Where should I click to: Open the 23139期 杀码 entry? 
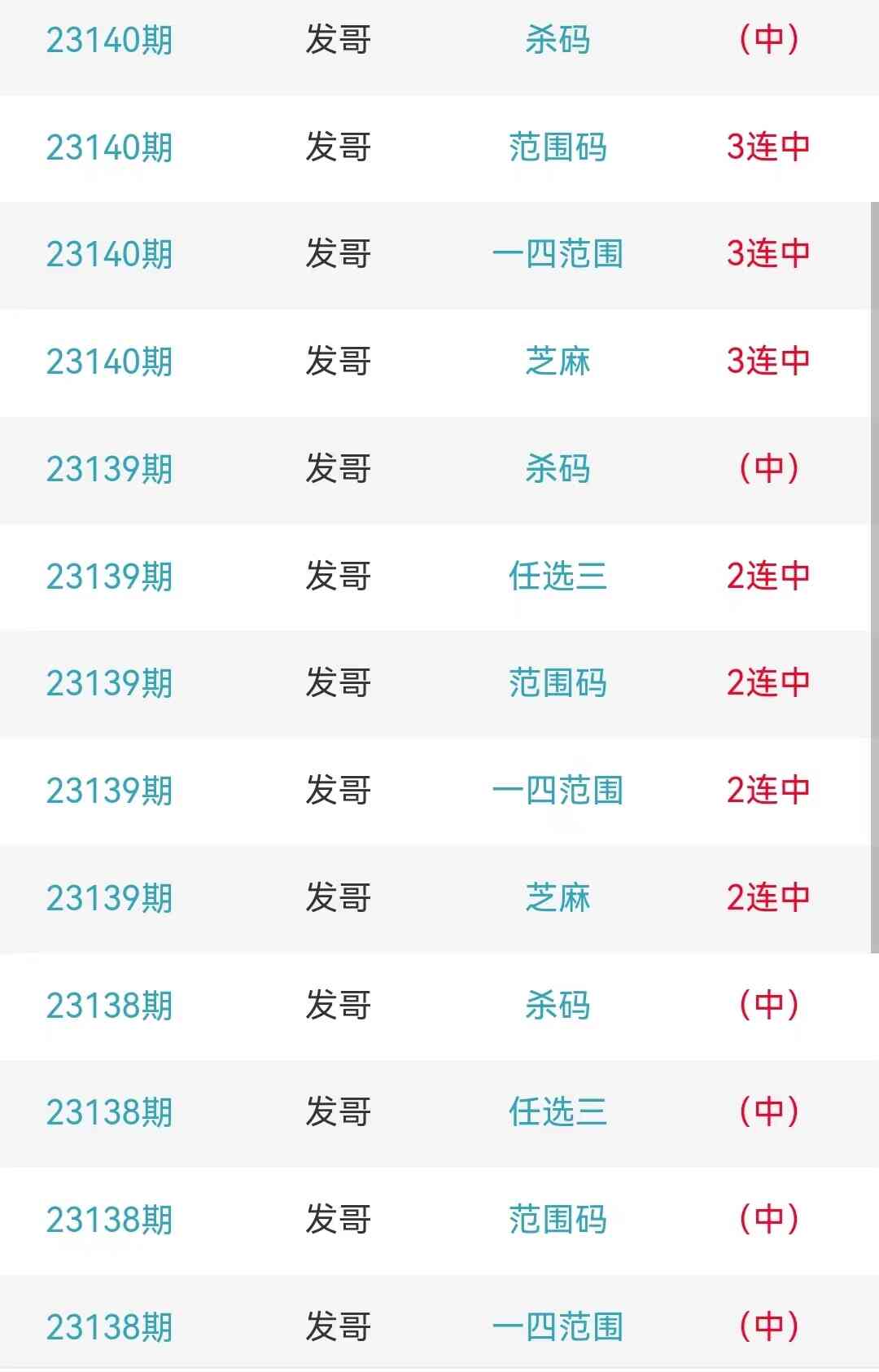pyautogui.click(x=558, y=469)
